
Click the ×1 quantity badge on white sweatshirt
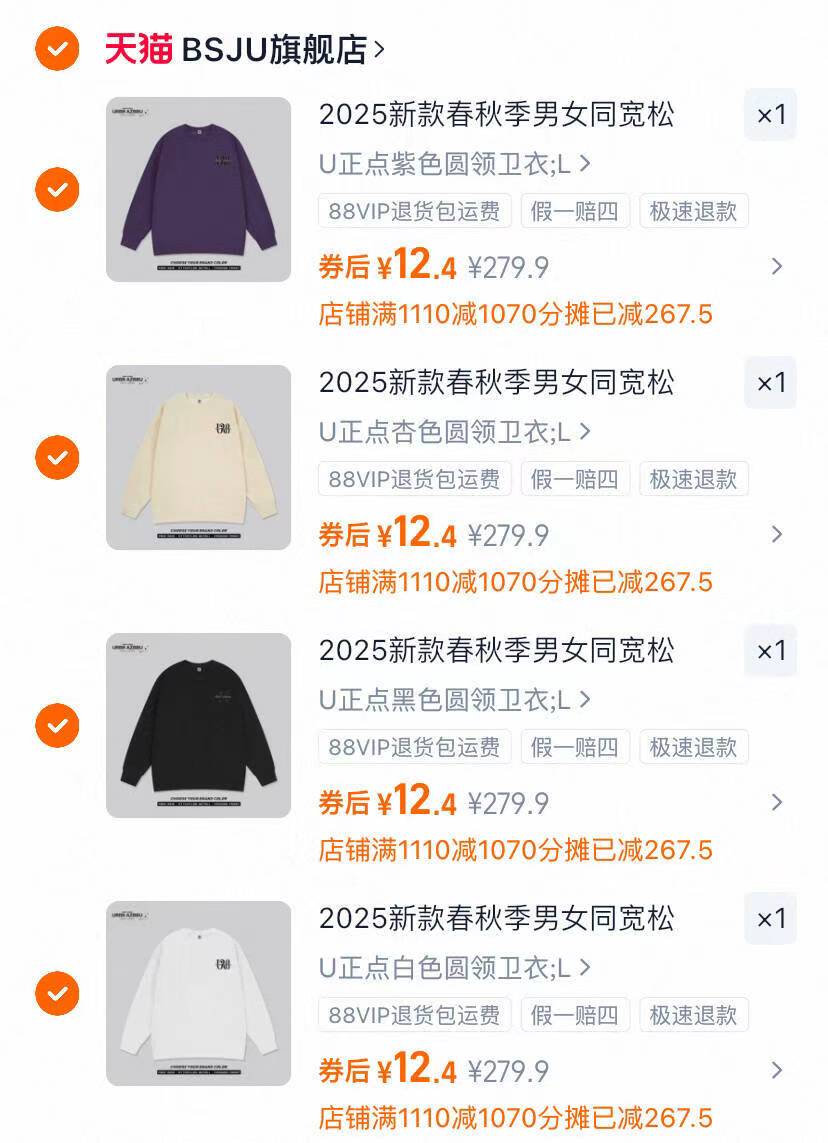coord(770,920)
